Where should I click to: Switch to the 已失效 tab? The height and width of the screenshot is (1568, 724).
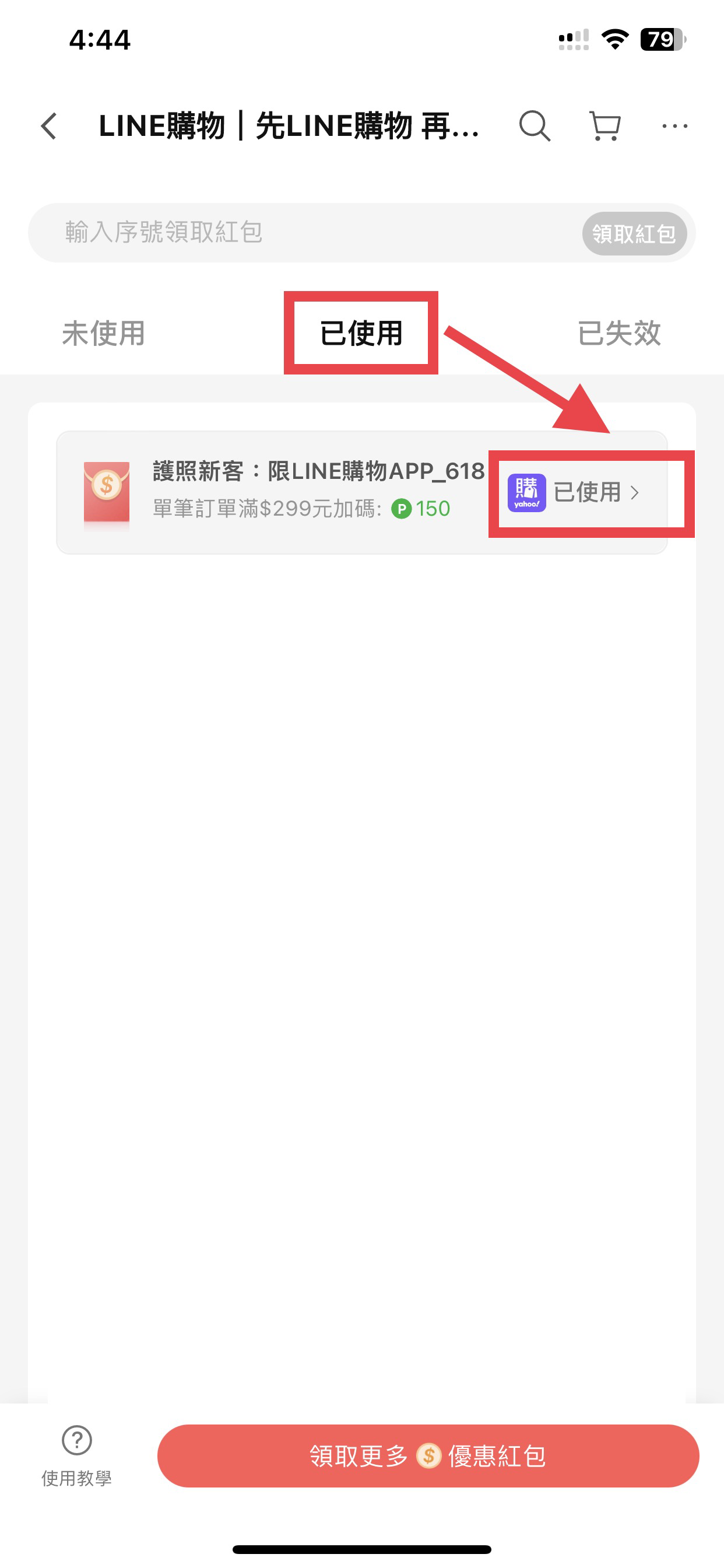618,333
